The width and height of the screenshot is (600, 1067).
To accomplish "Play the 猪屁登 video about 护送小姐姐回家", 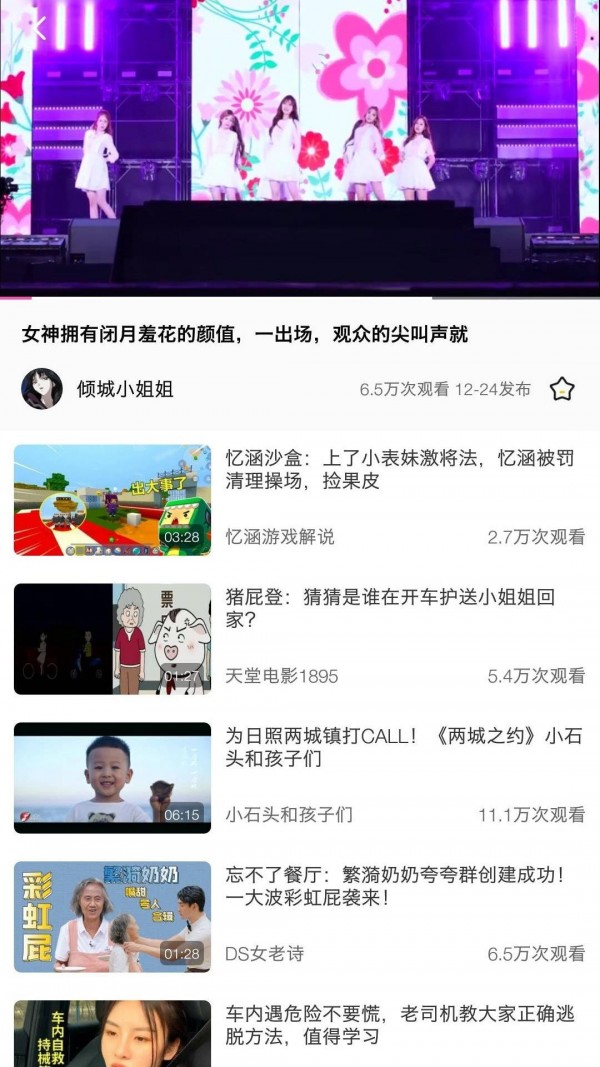I will 300,639.
